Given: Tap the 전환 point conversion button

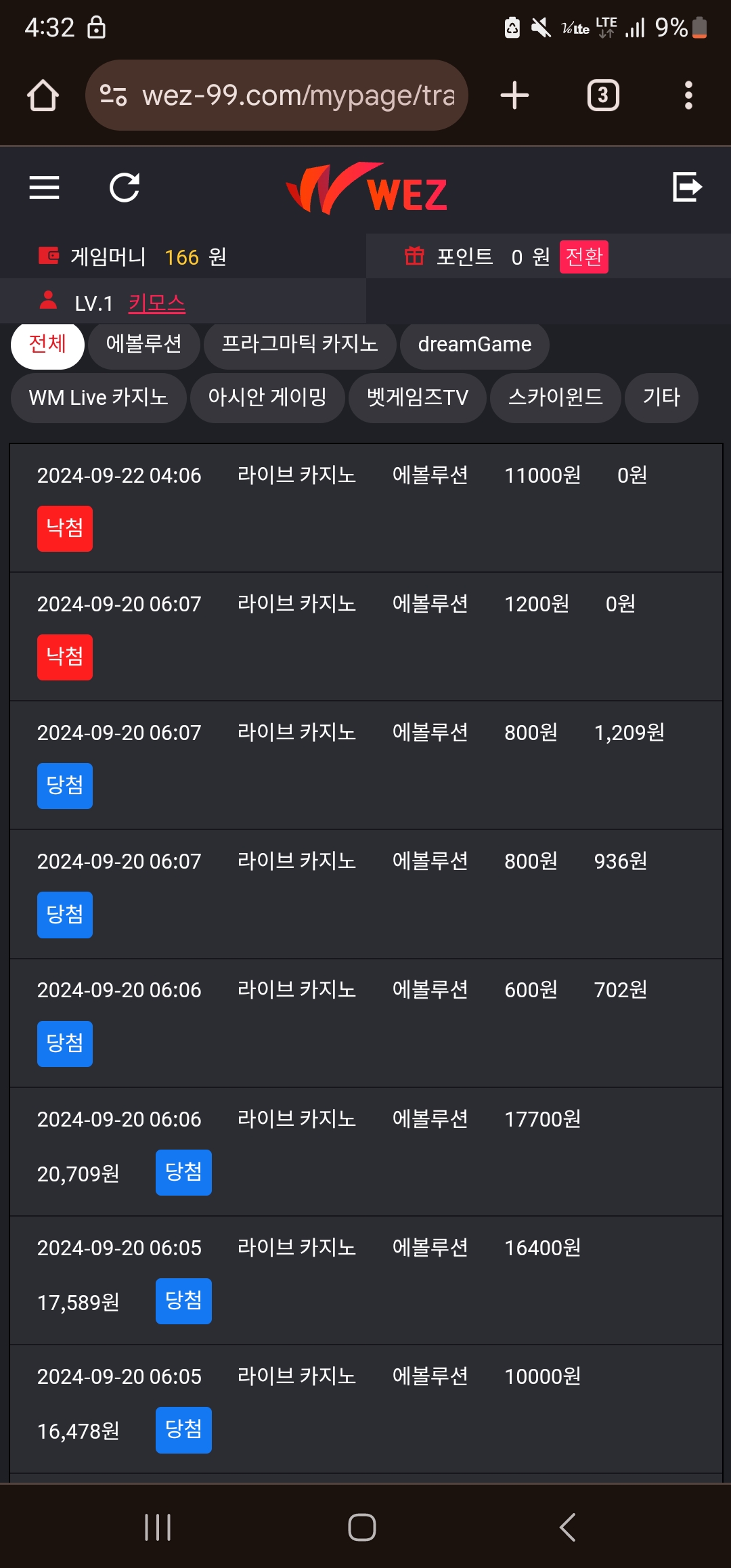Looking at the screenshot, I should (583, 257).
